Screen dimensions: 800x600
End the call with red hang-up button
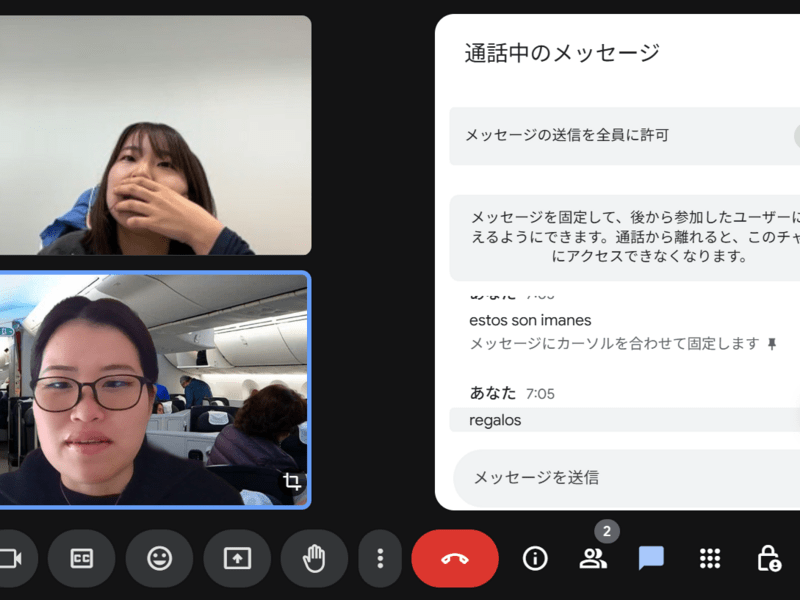tap(455, 558)
